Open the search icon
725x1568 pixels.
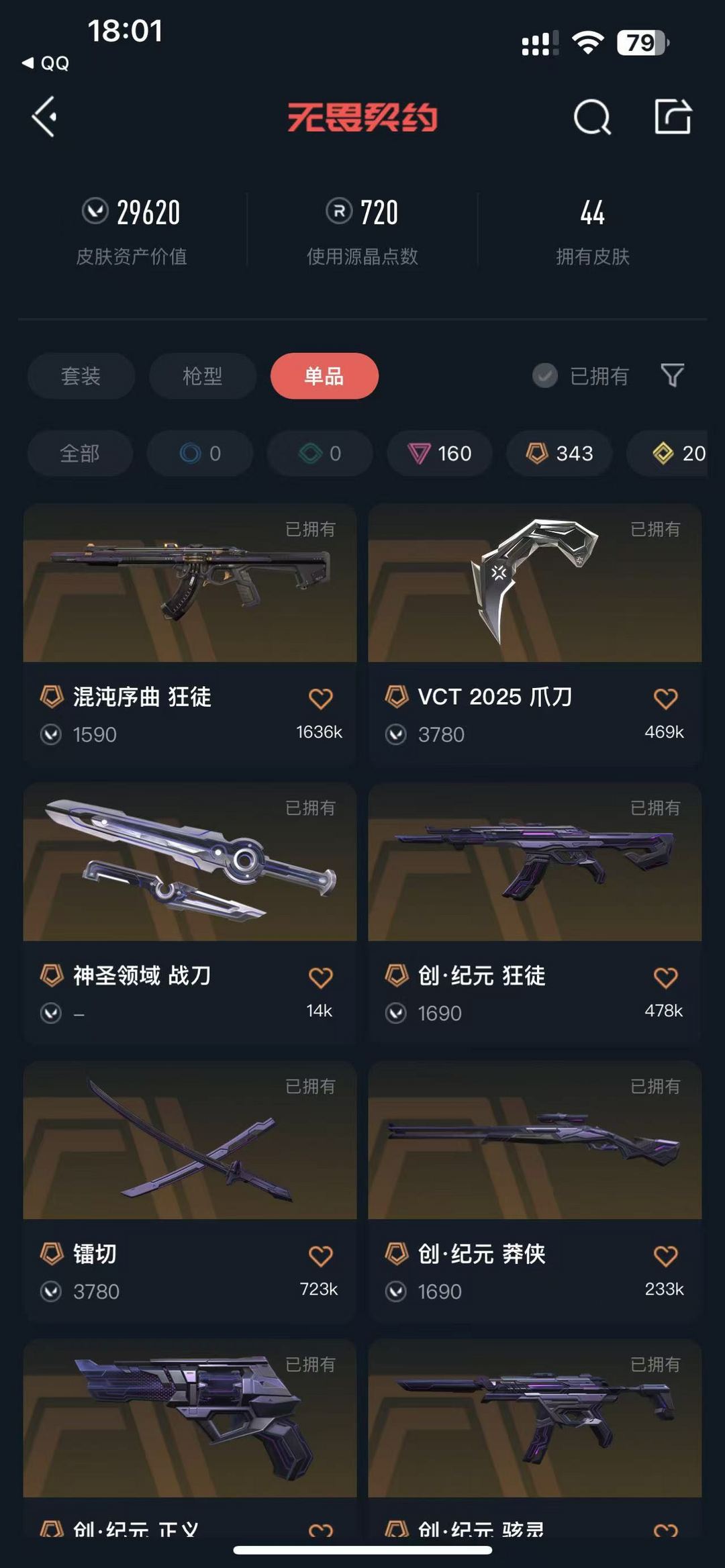pos(591,118)
